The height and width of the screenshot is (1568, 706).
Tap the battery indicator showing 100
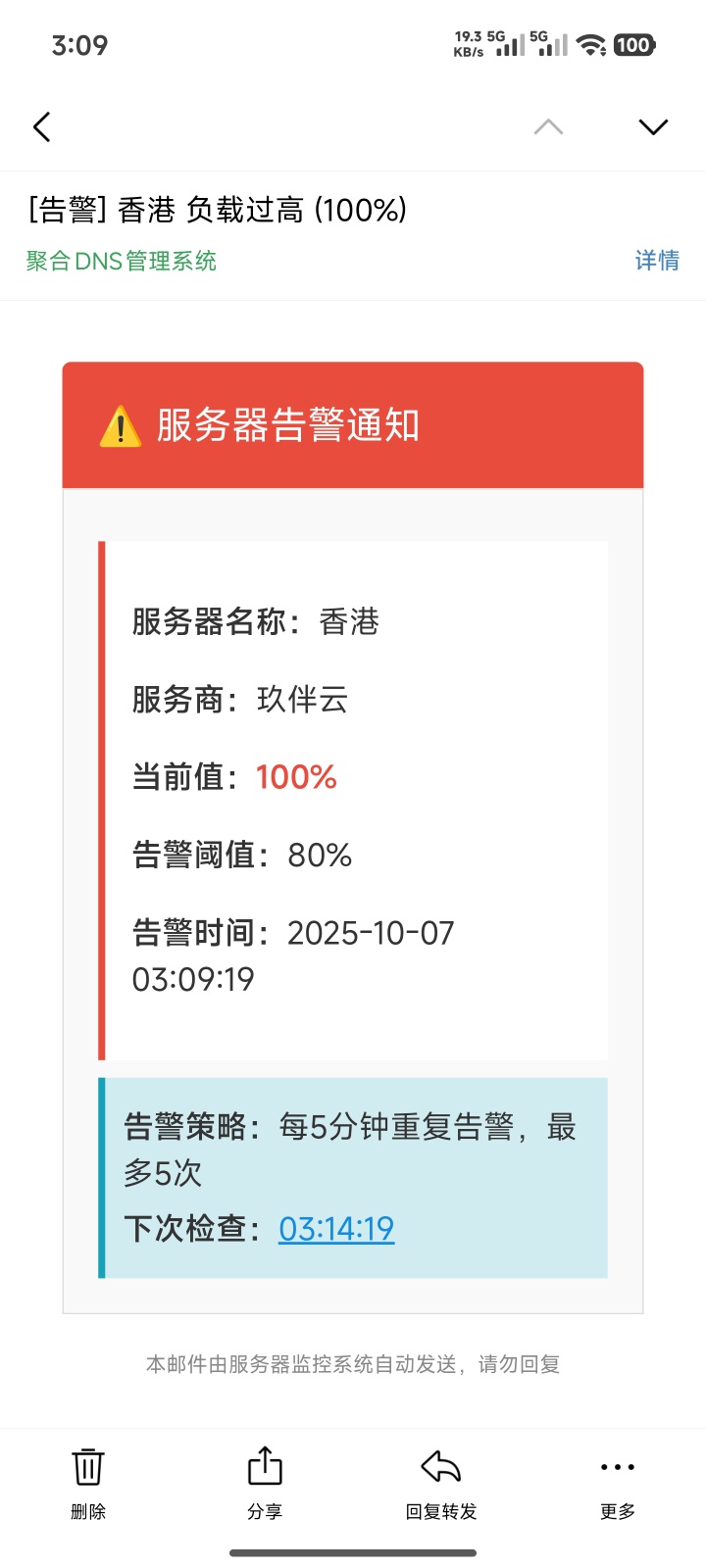click(x=633, y=45)
